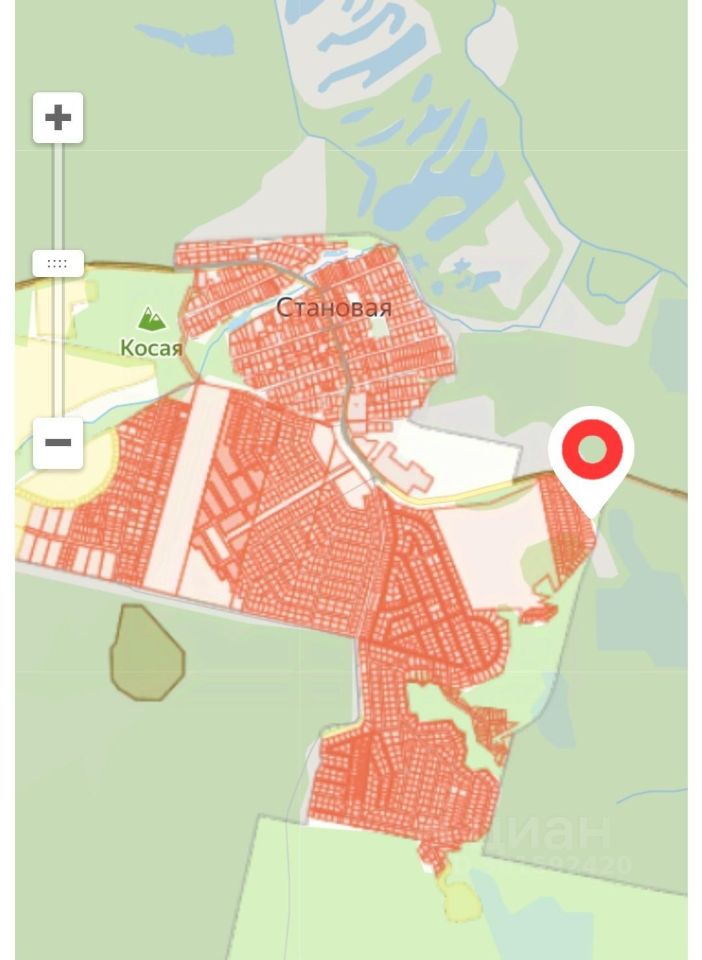Image resolution: width=702 pixels, height=960 pixels.
Task: Zoom out with the minus button
Action: pyautogui.click(x=58, y=442)
